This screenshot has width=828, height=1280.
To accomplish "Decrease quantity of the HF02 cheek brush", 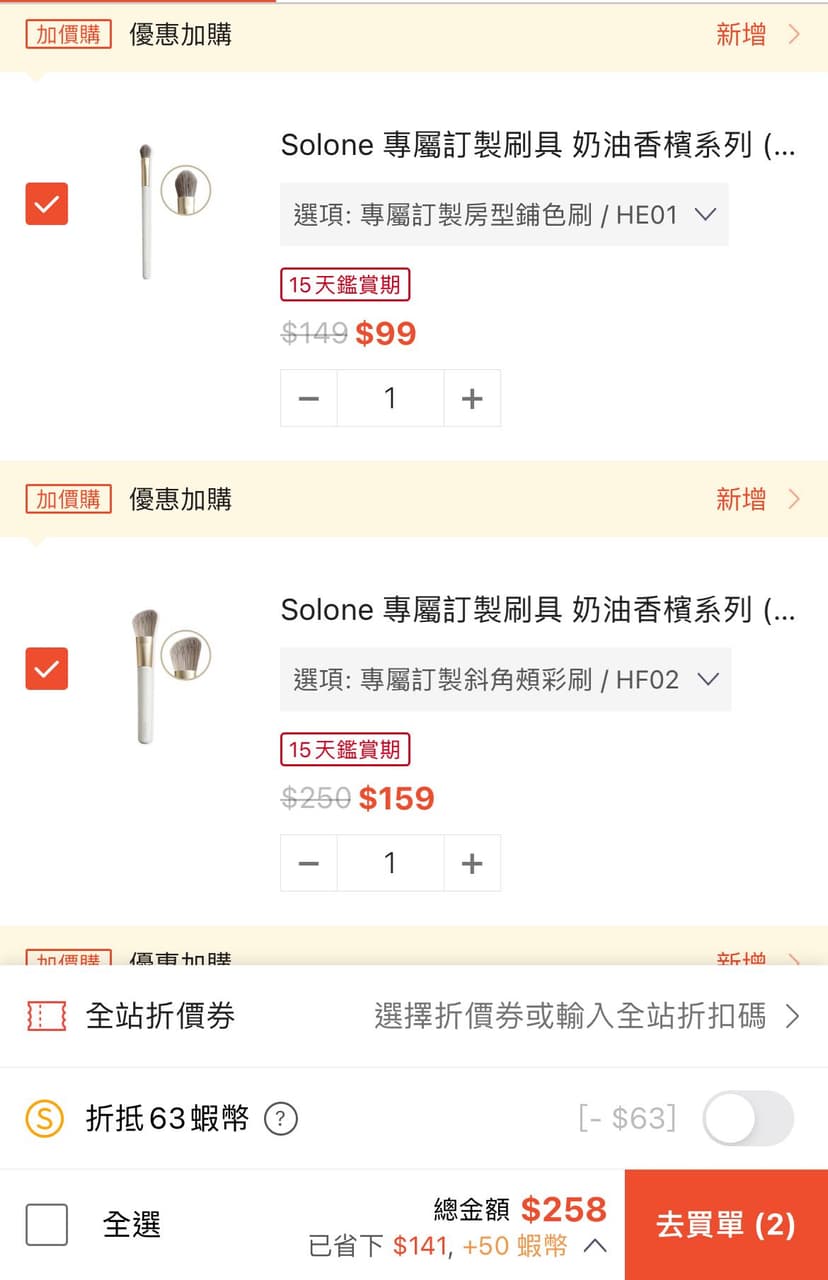I will tap(308, 862).
